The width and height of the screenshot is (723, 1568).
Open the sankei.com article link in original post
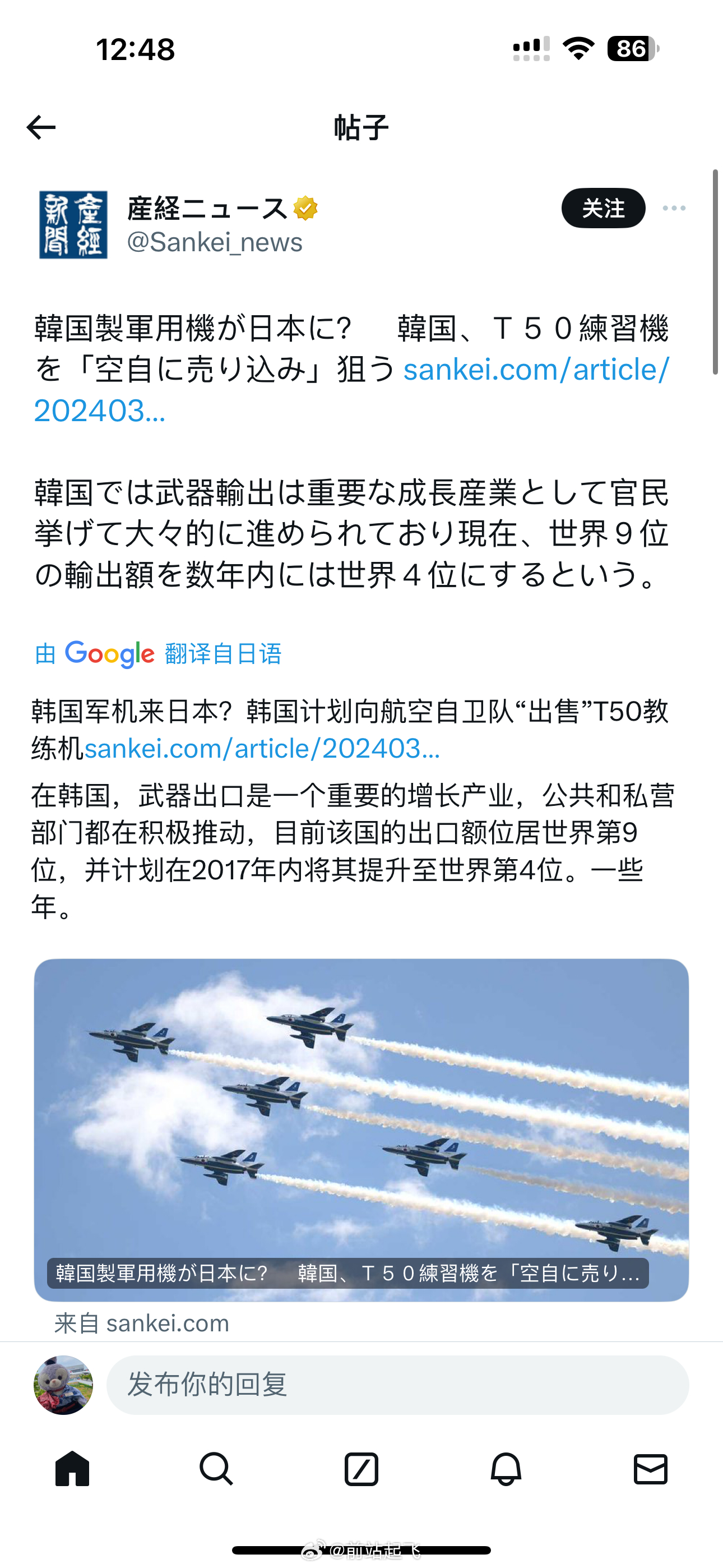click(x=352, y=390)
